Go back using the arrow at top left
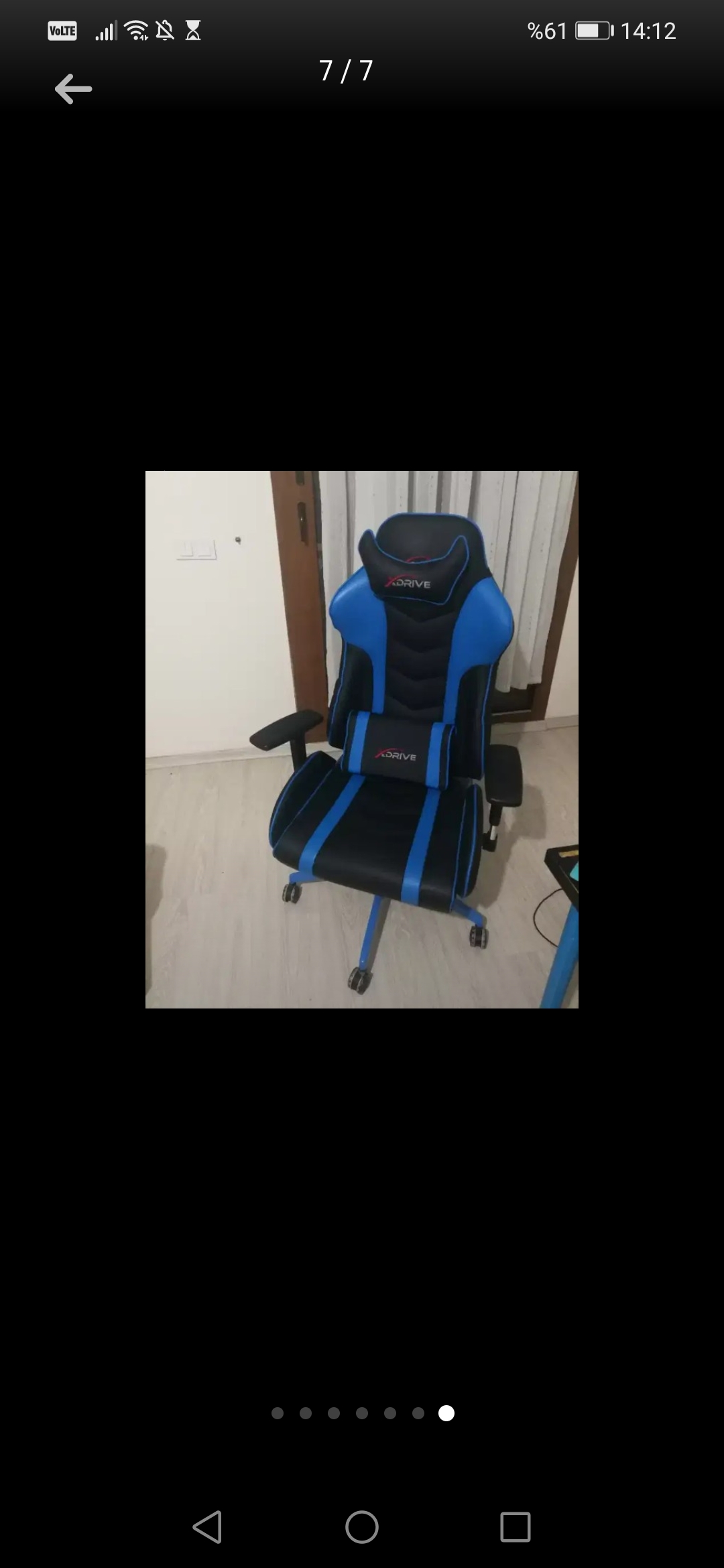 pyautogui.click(x=73, y=89)
